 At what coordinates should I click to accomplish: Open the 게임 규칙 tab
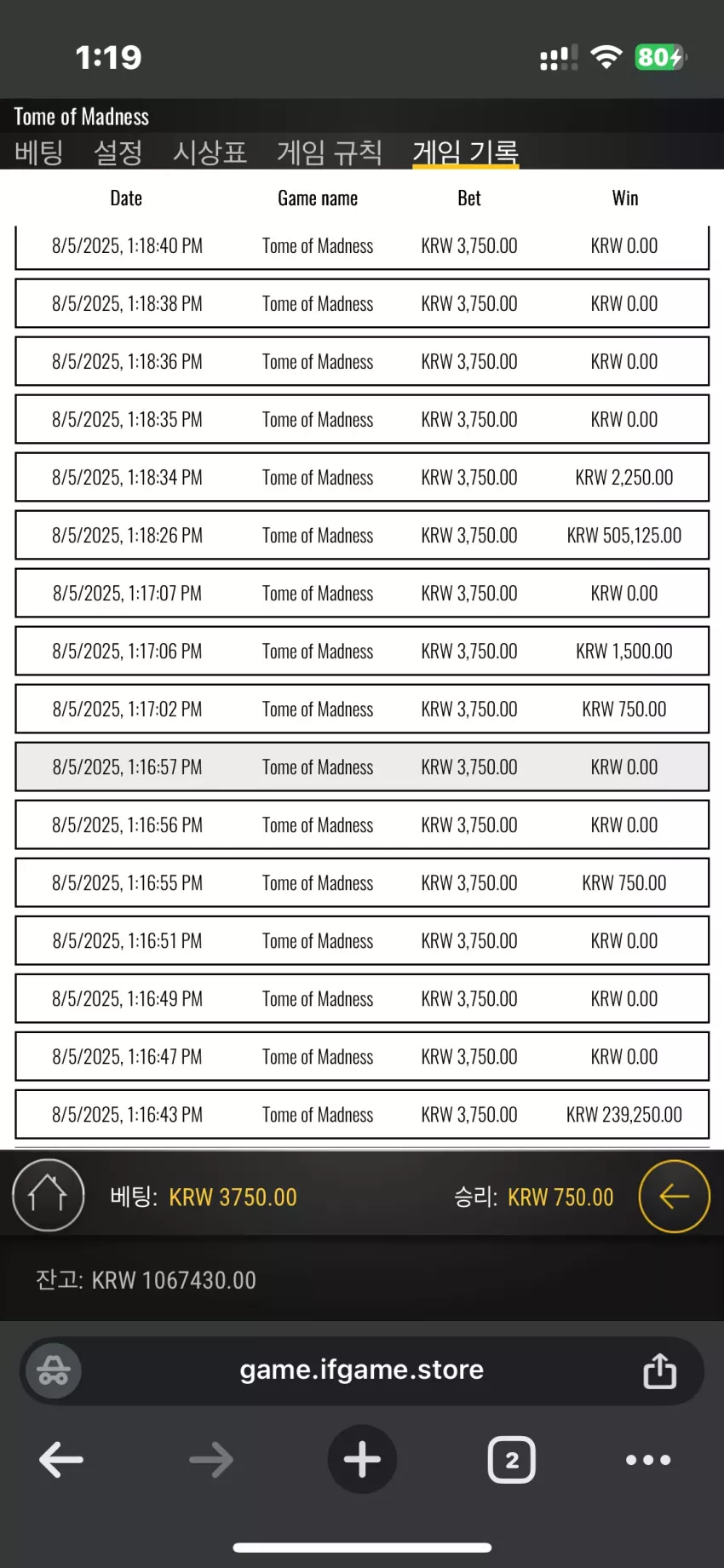point(330,152)
